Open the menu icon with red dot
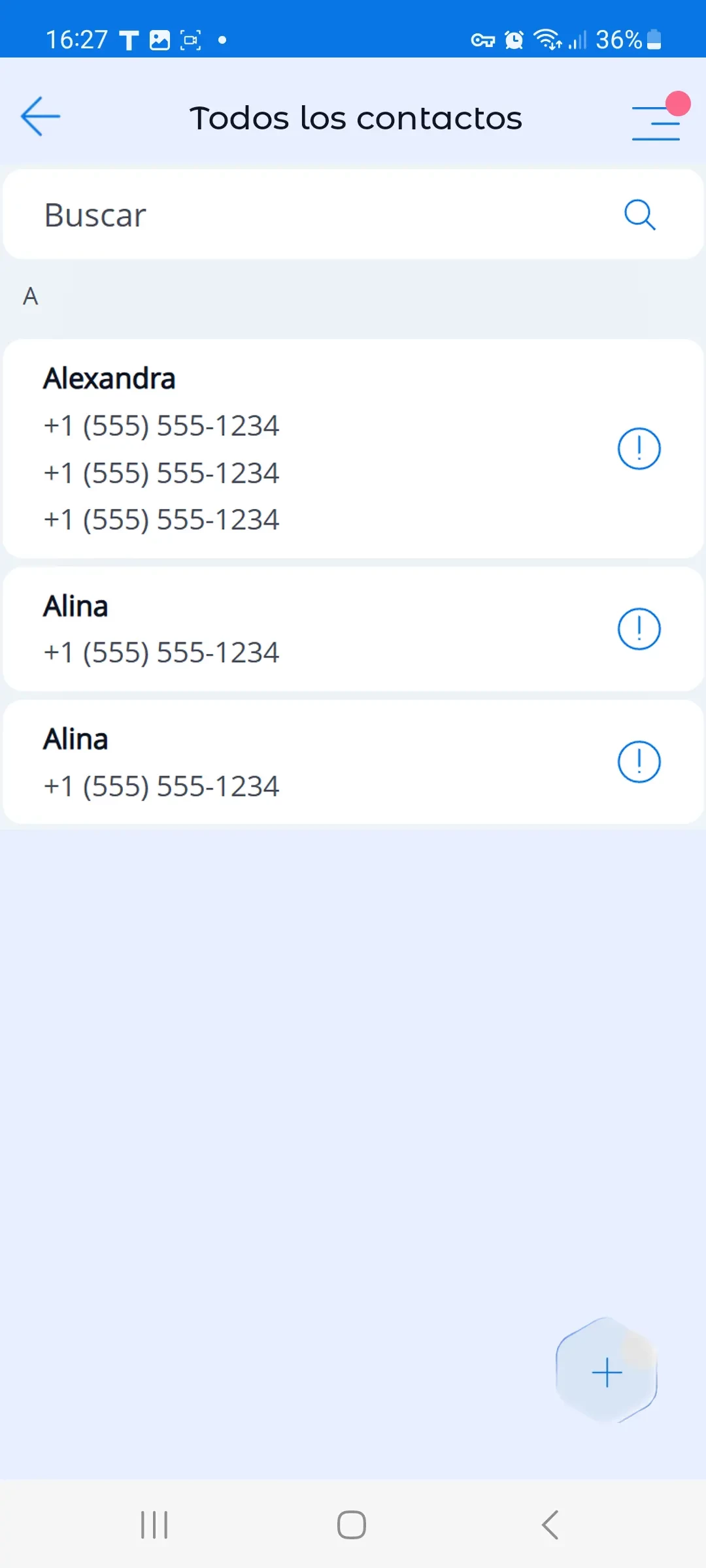Screen dimensions: 706x1568 (656, 122)
